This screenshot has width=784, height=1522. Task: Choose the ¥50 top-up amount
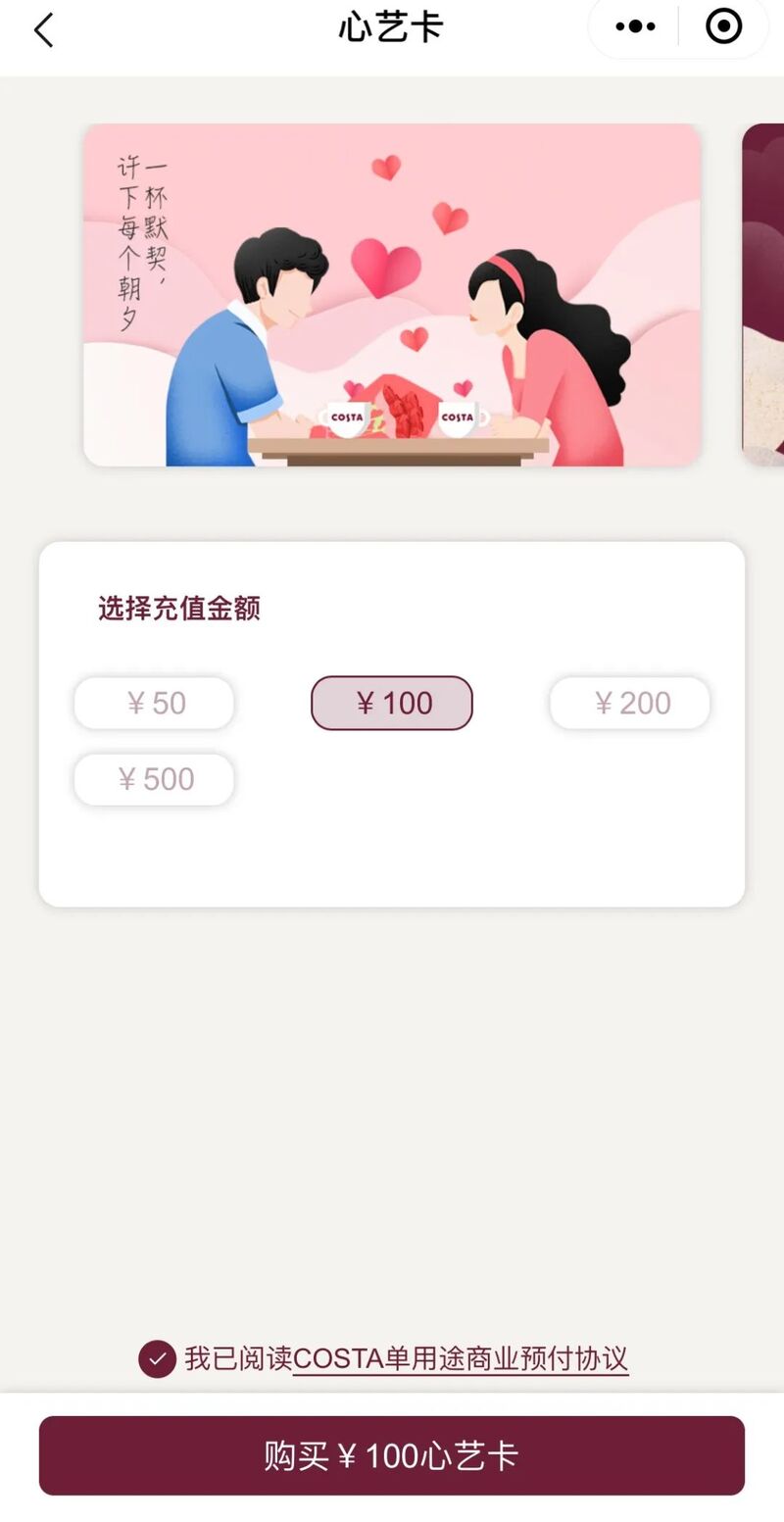(x=154, y=703)
